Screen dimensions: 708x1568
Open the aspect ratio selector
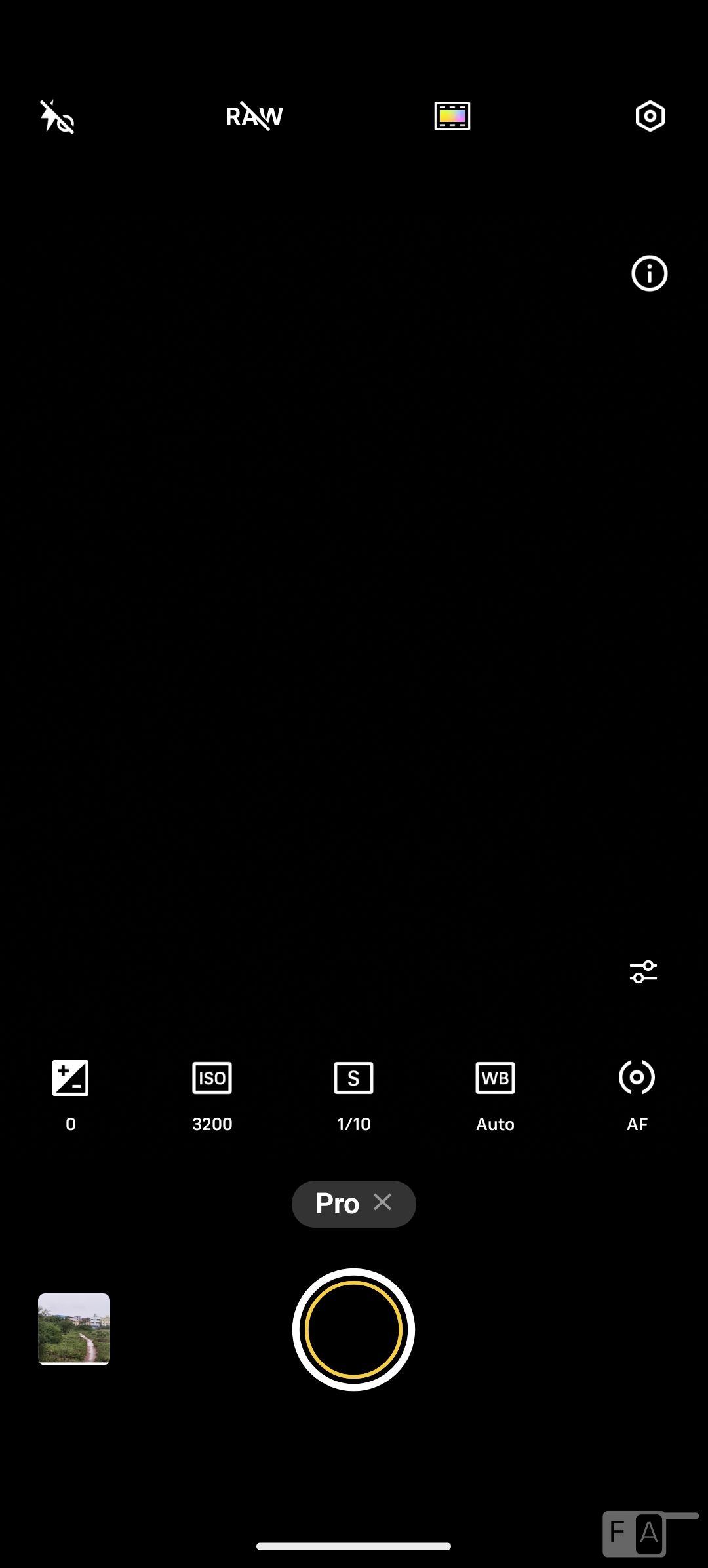coord(452,116)
